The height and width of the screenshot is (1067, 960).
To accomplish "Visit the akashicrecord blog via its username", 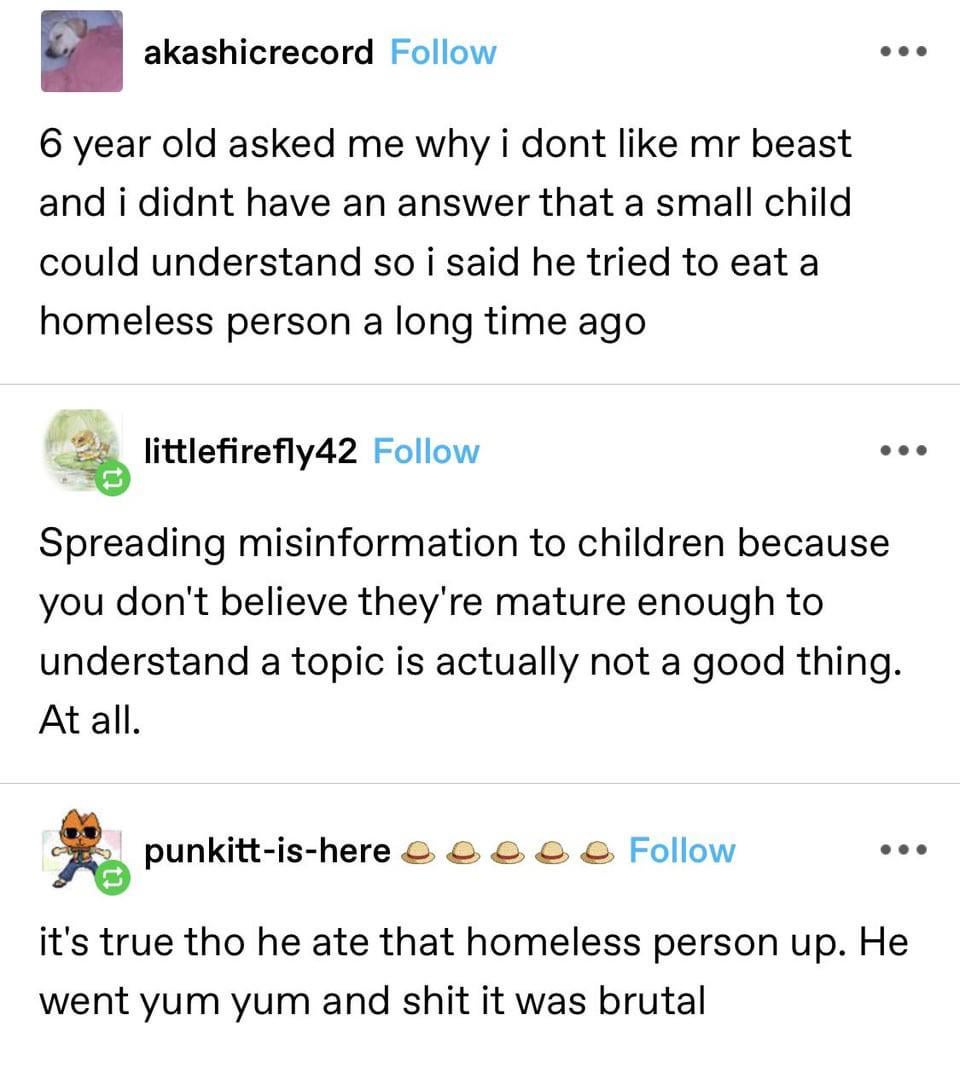I will pyautogui.click(x=258, y=52).
